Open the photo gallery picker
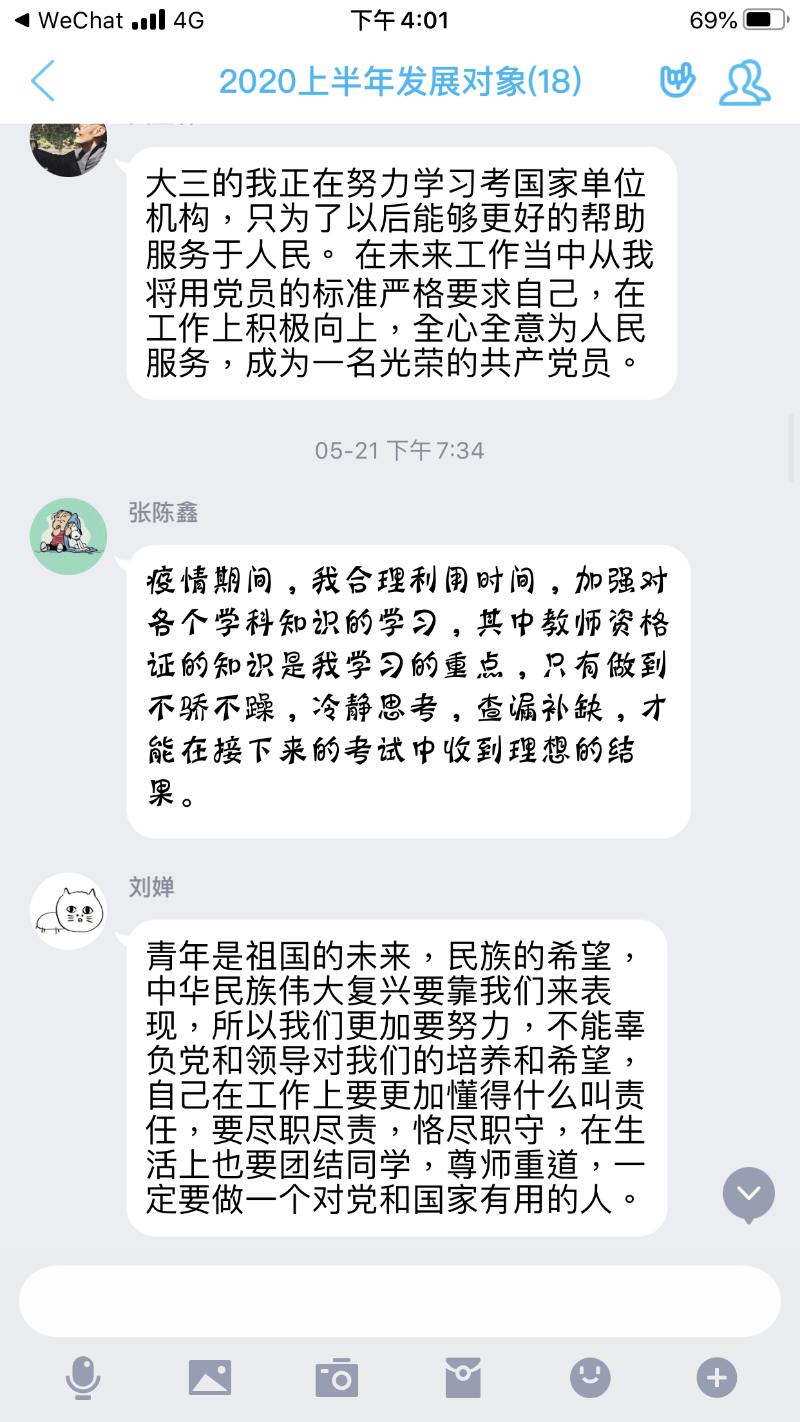Viewport: 800px width, 1422px height. coord(210,1377)
